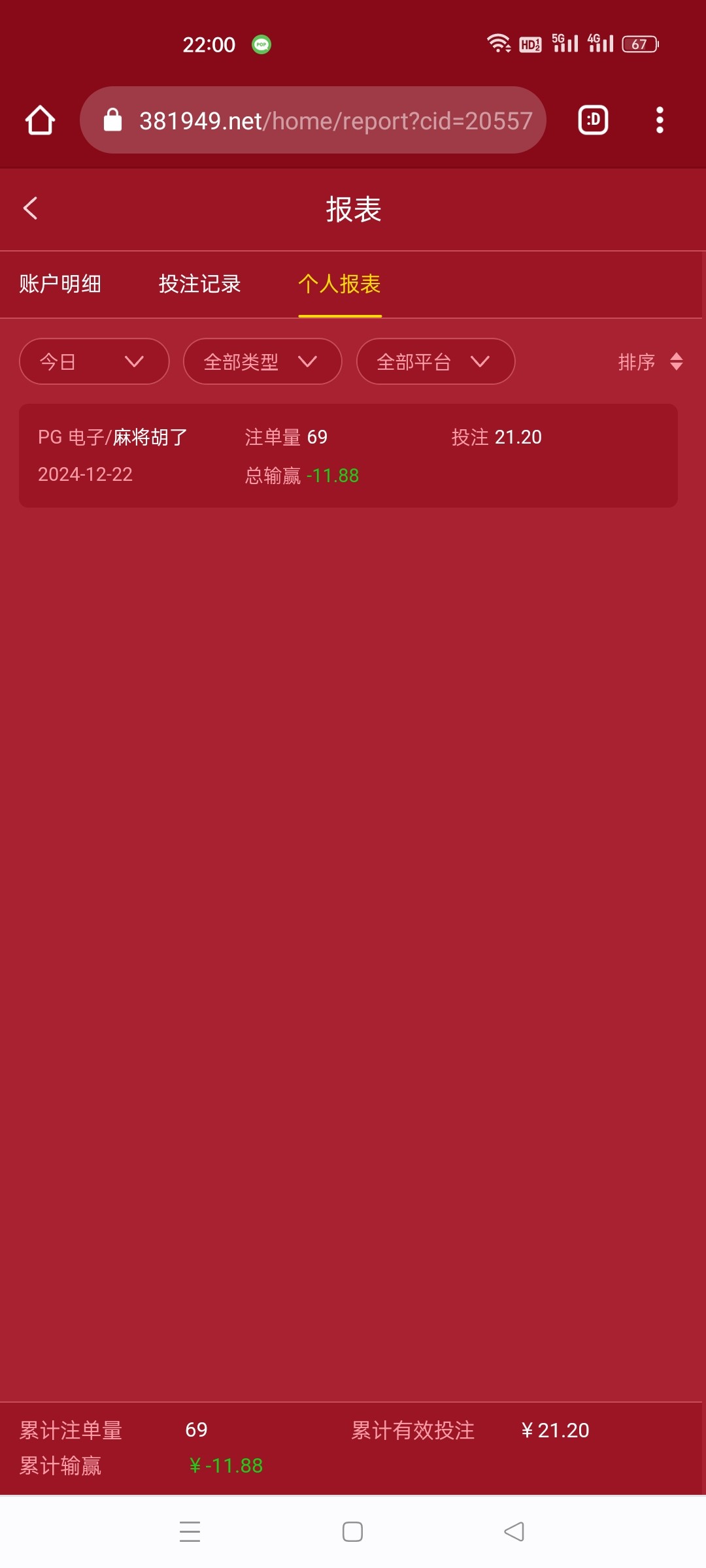Open the browser overflow menu
Image resolution: width=706 pixels, height=1568 pixels.
pos(660,120)
